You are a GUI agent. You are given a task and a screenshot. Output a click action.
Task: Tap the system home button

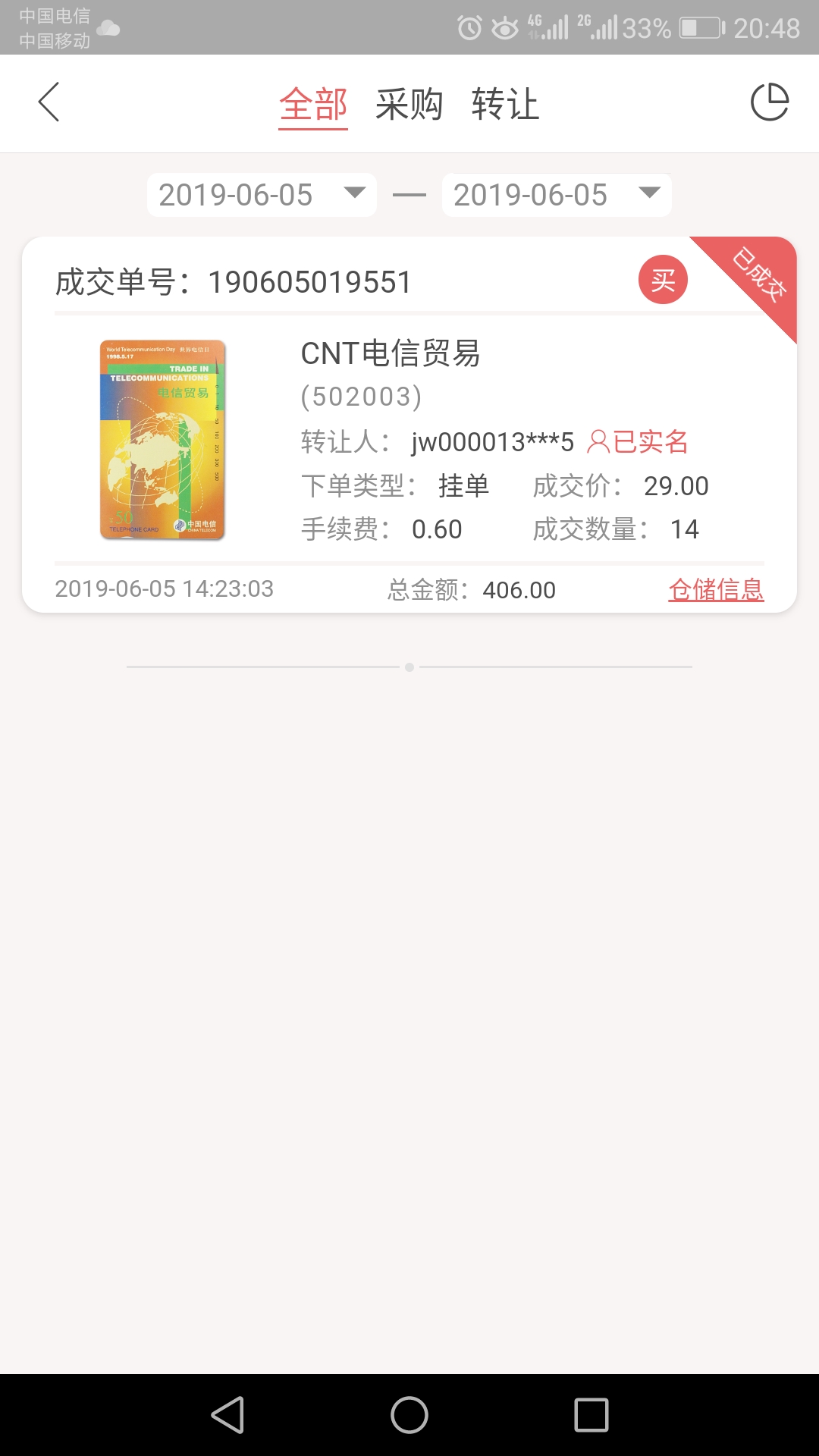[x=409, y=1415]
